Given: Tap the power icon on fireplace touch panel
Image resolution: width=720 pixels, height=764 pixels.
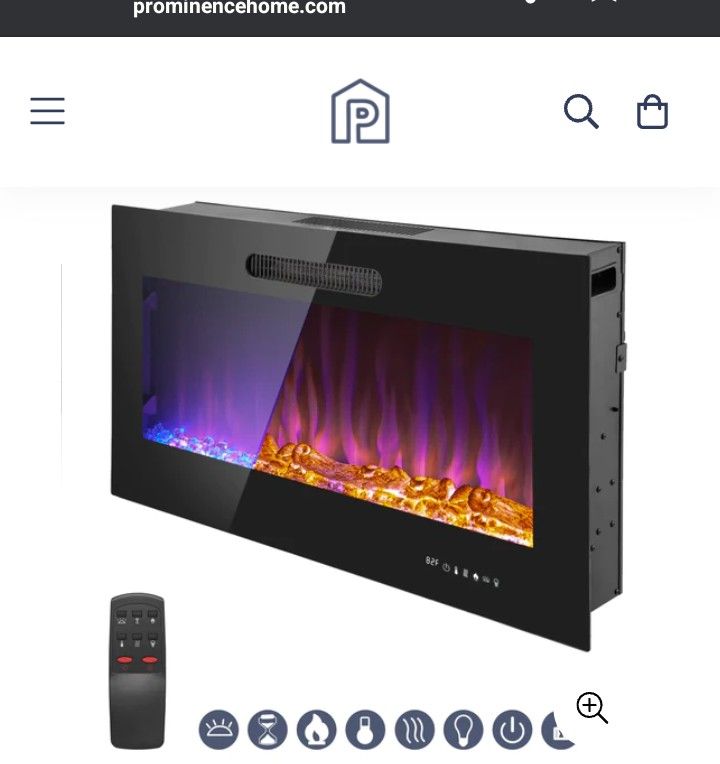Looking at the screenshot, I should (447, 567).
